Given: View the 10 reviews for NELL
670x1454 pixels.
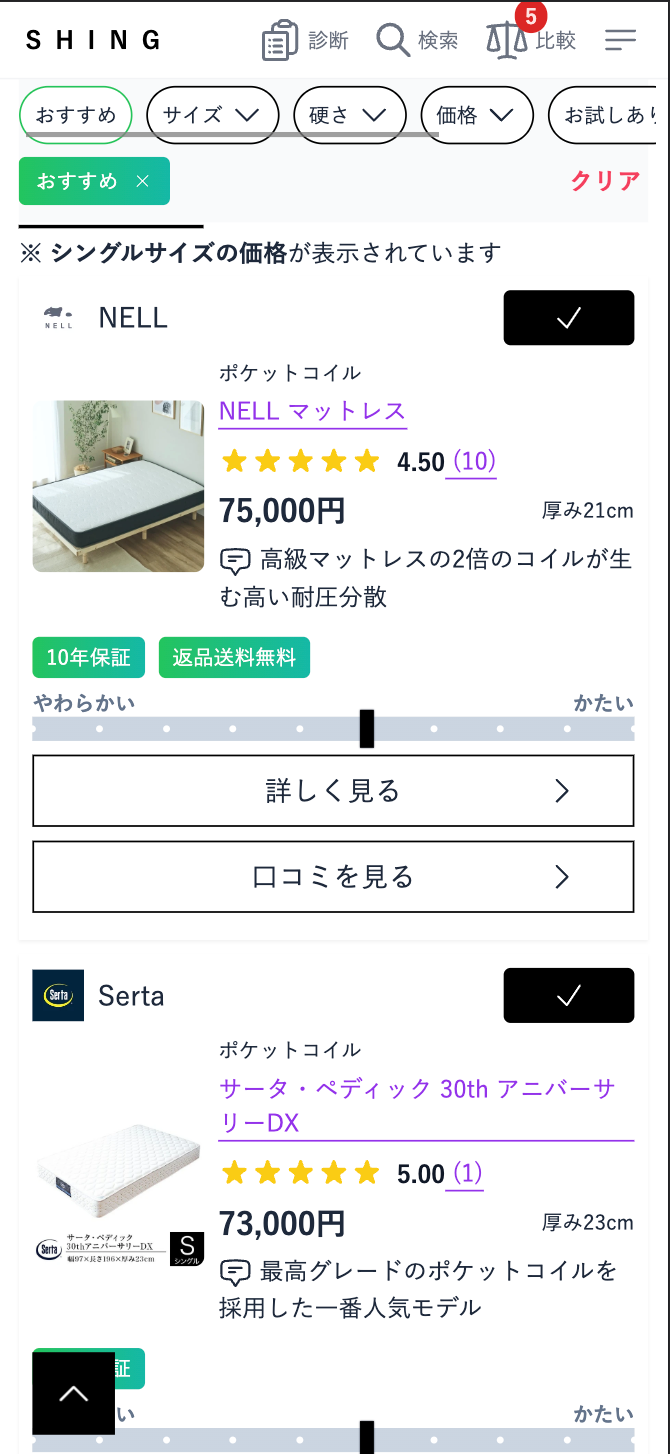Looking at the screenshot, I should (474, 461).
